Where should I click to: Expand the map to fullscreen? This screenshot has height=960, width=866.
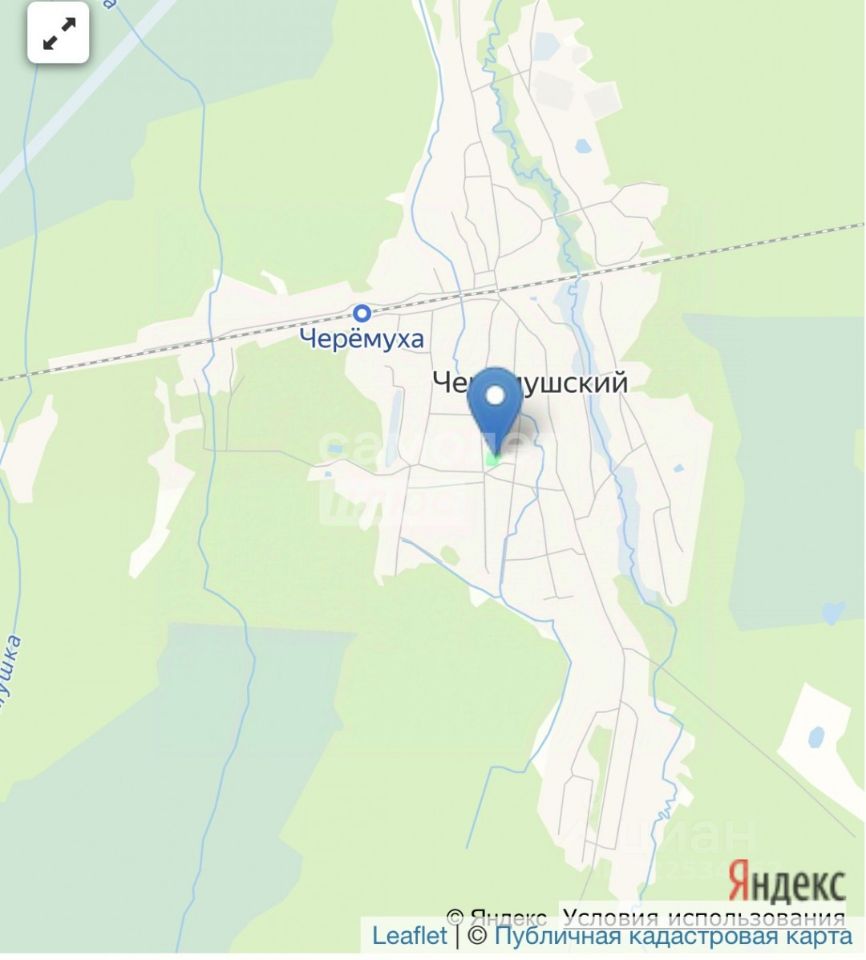[x=59, y=34]
